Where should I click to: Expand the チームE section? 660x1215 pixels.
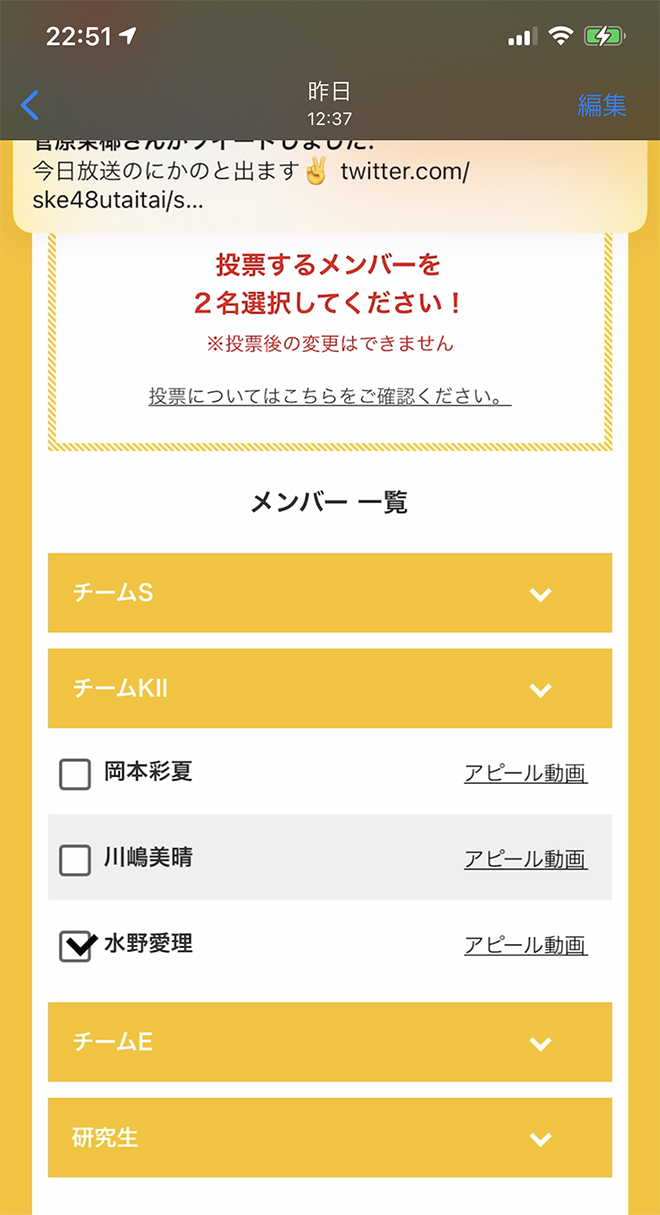point(329,1042)
